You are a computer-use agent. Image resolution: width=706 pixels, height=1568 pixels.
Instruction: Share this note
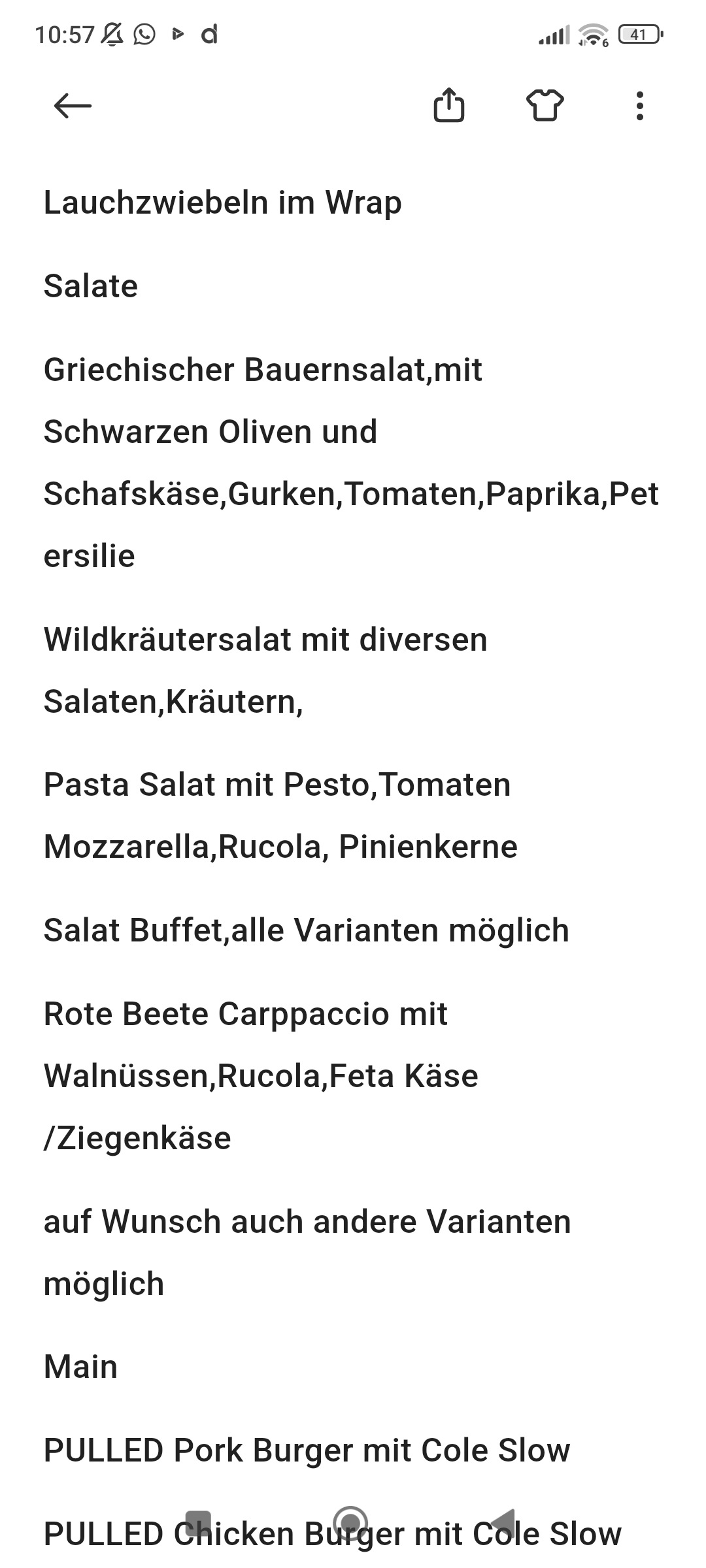click(449, 105)
